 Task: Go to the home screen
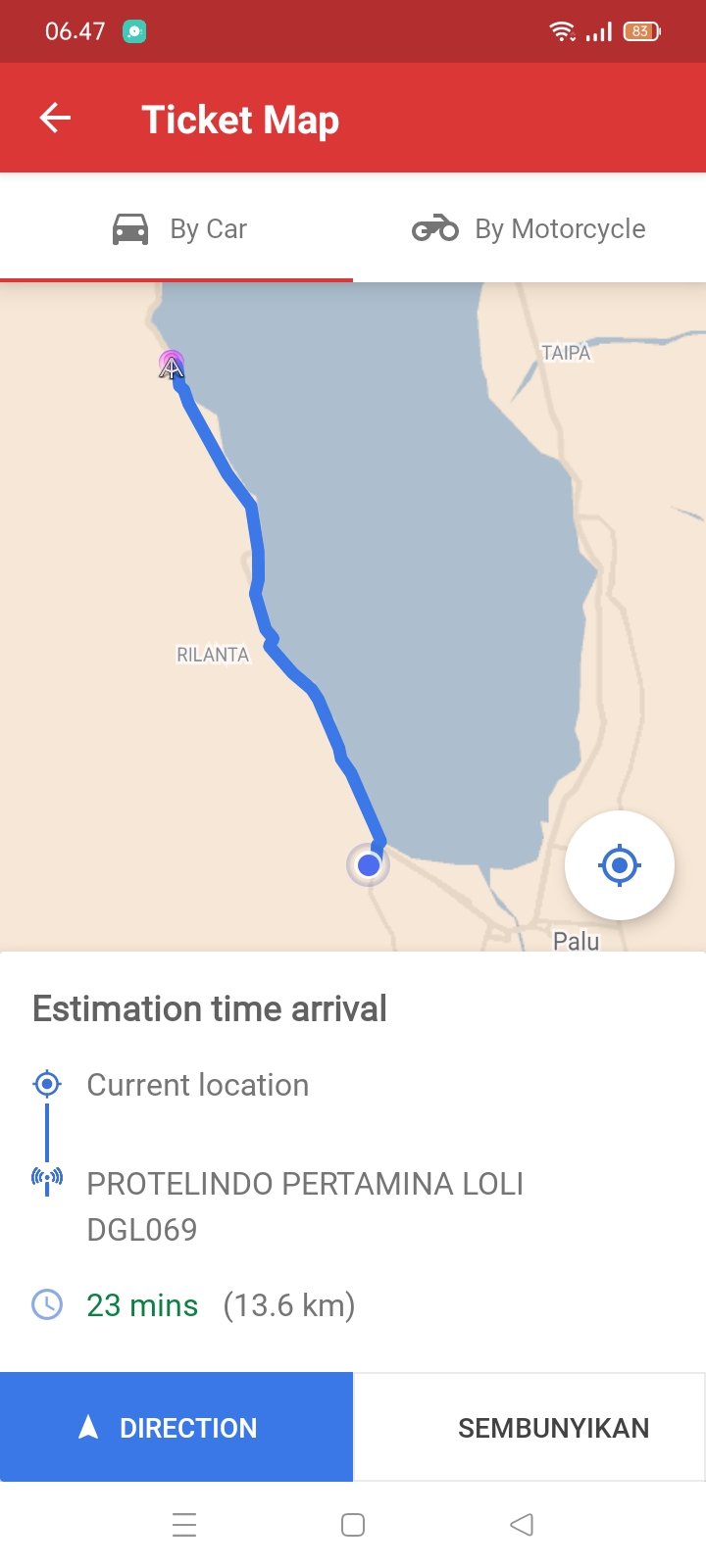coord(353,1525)
